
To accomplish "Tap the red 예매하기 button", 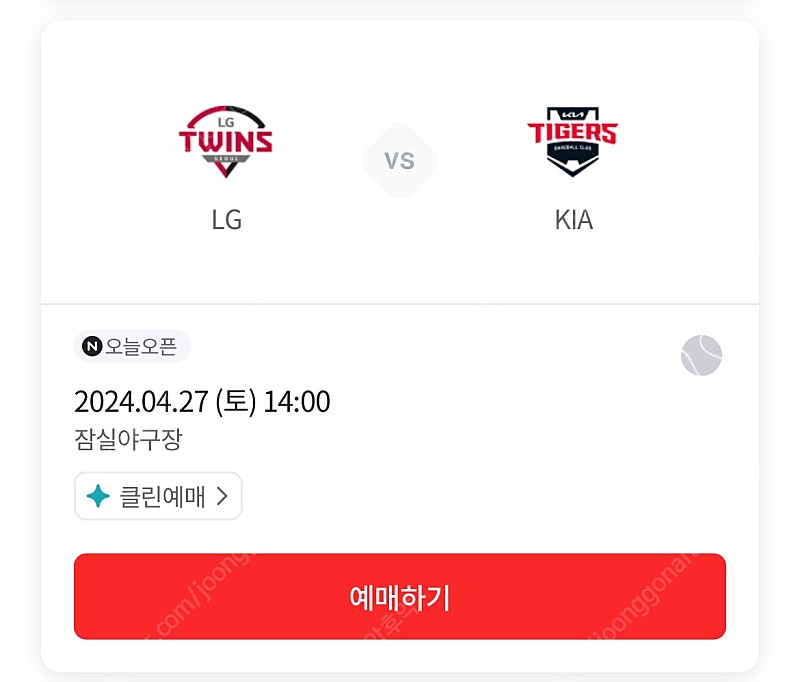I will coord(399,597).
